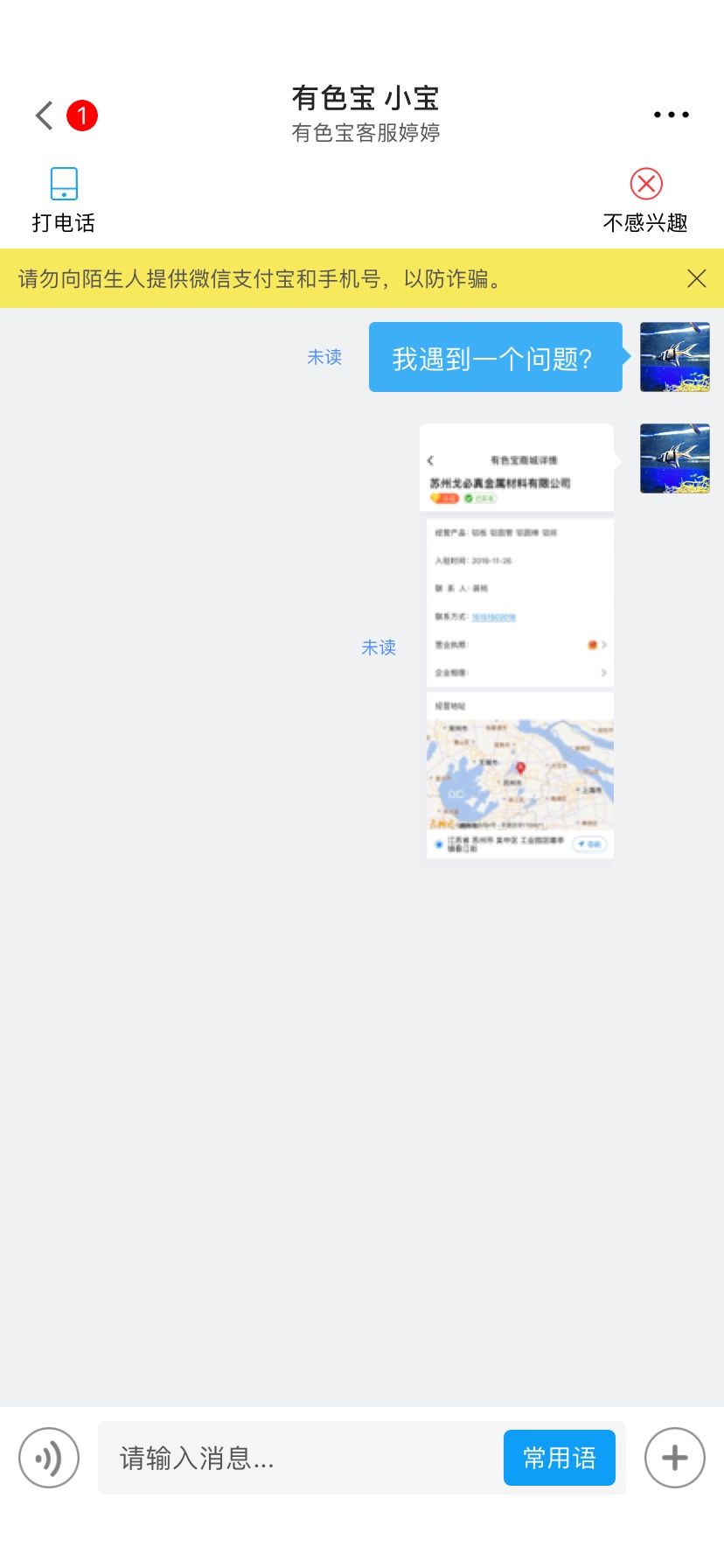
Task: Open the plus attachment menu
Action: 674,1458
